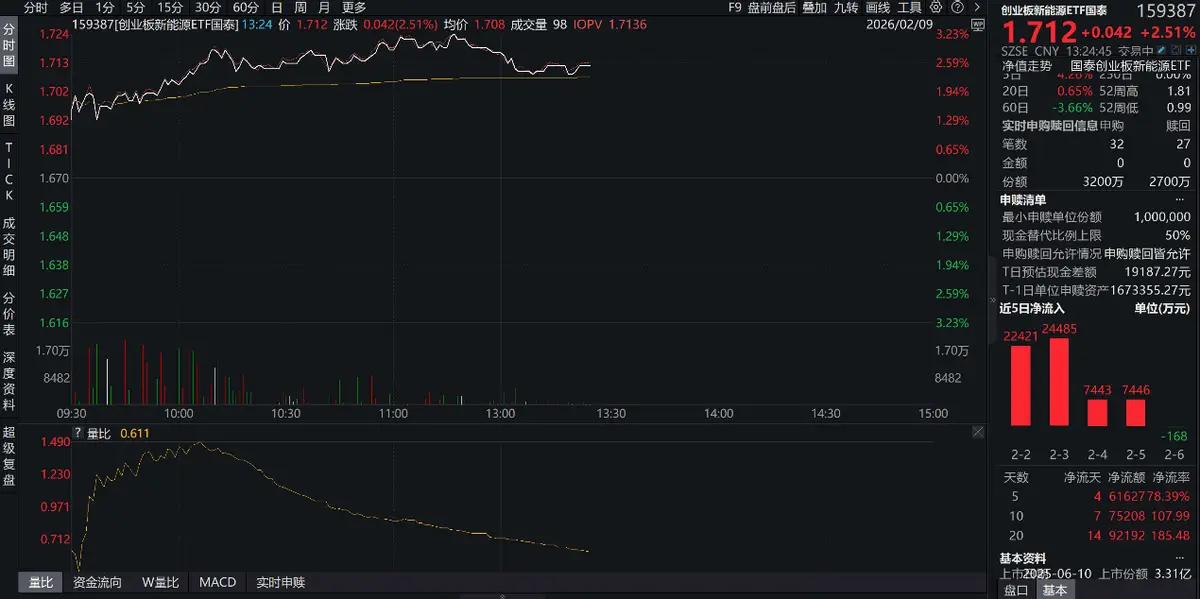Open the 工具 menu
1200x599 pixels.
click(x=909, y=7)
